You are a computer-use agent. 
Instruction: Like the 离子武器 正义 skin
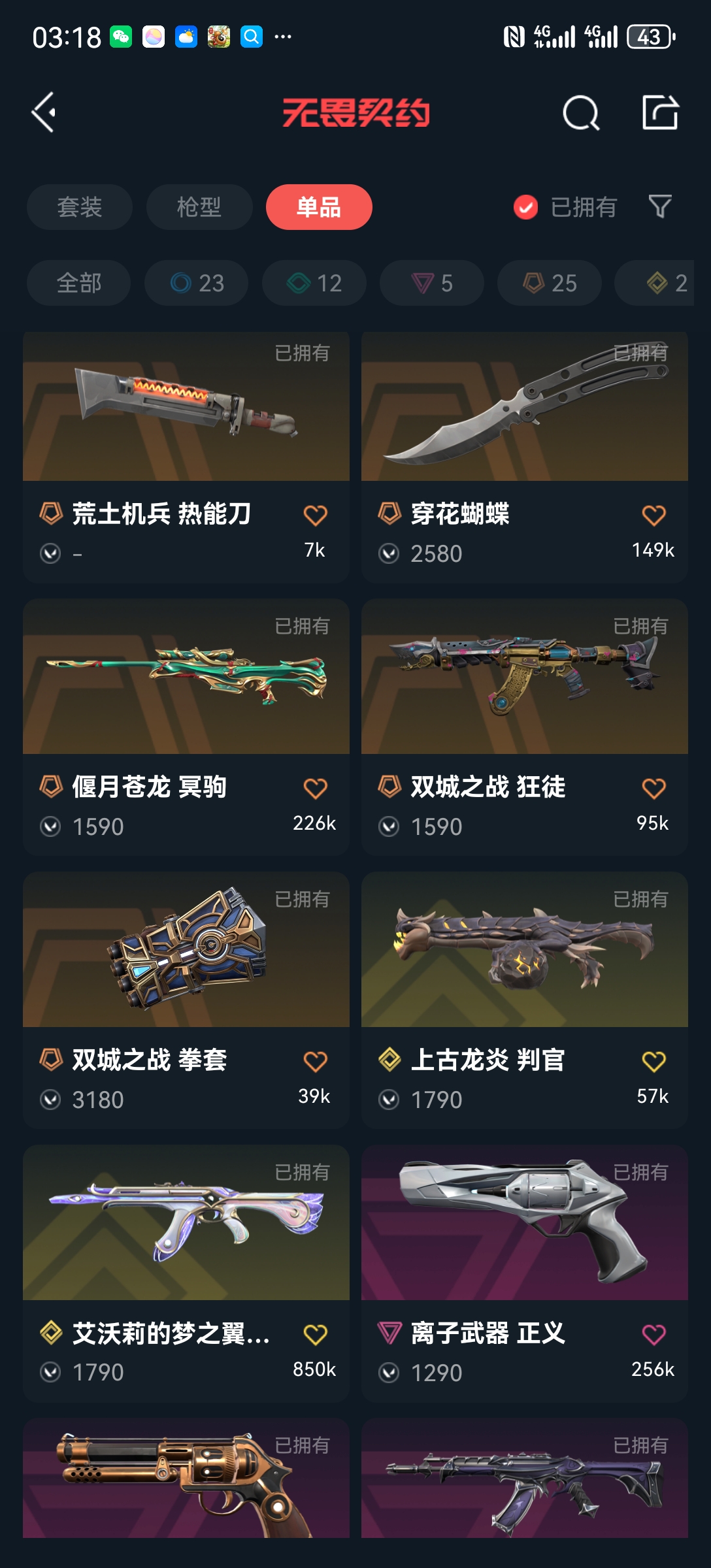pyautogui.click(x=653, y=1334)
